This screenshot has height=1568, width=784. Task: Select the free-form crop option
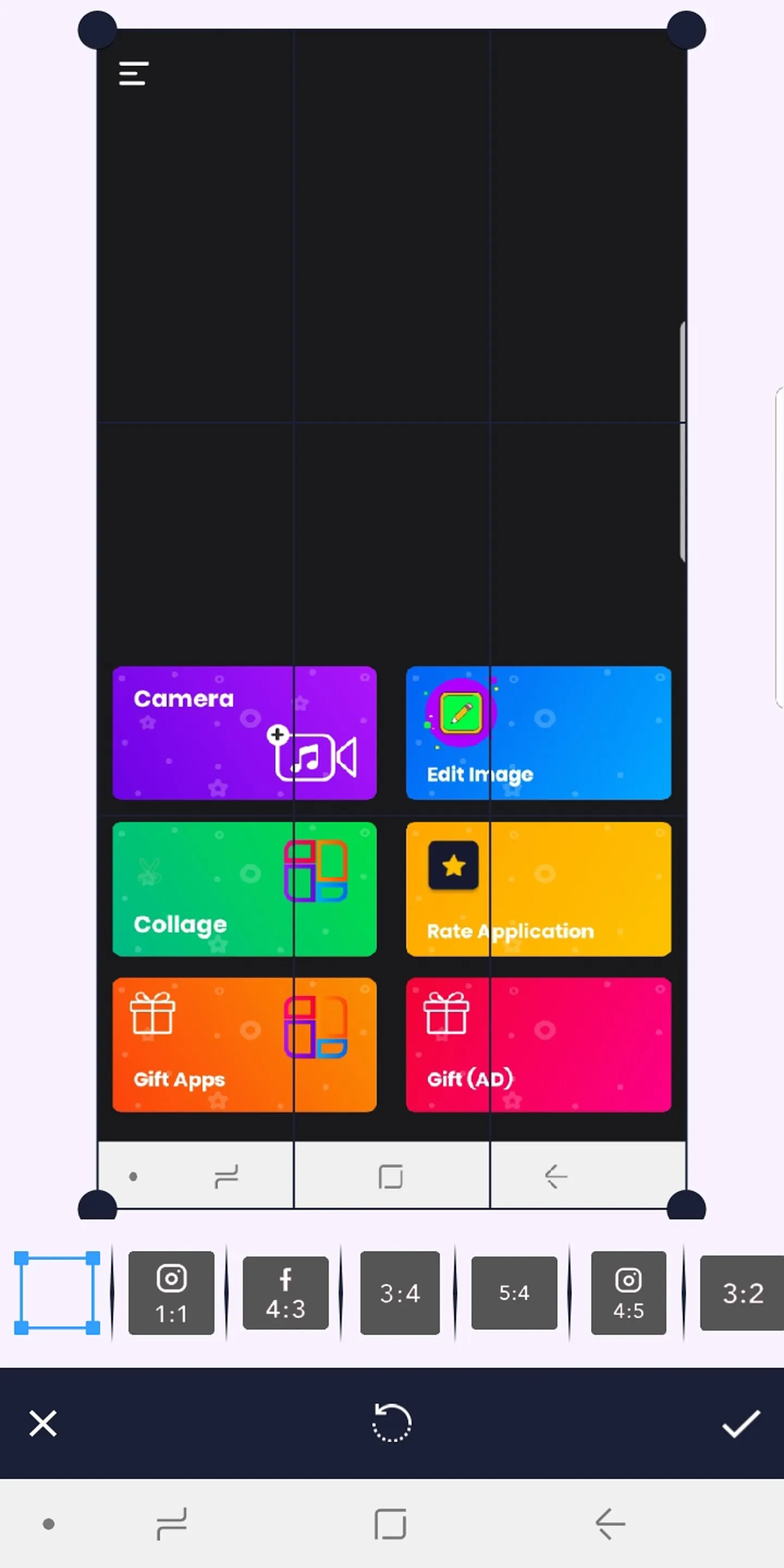coord(57,1293)
